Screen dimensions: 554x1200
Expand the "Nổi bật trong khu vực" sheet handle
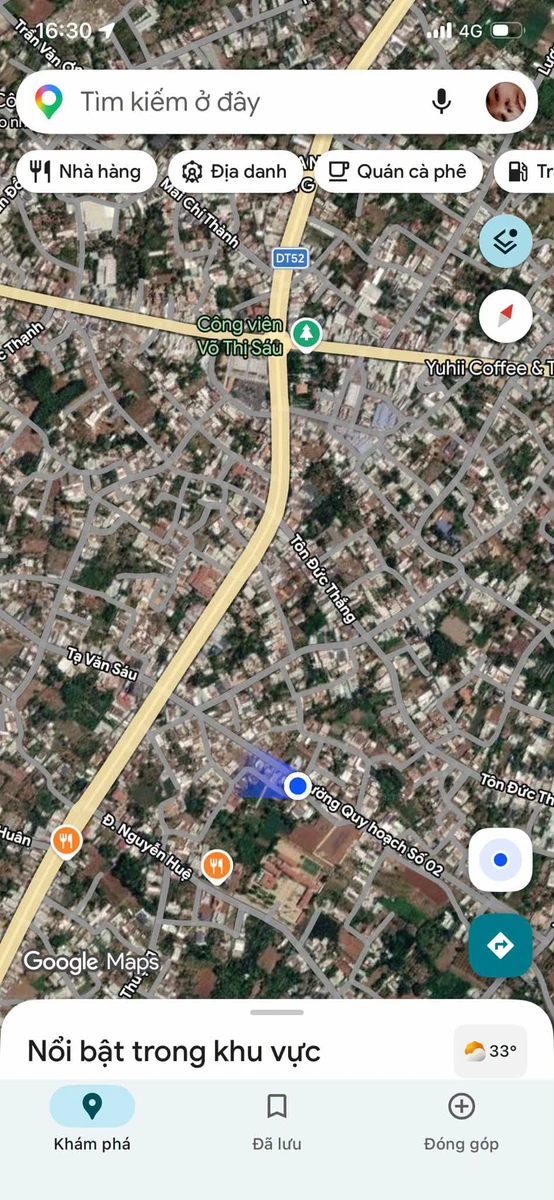(x=277, y=1012)
